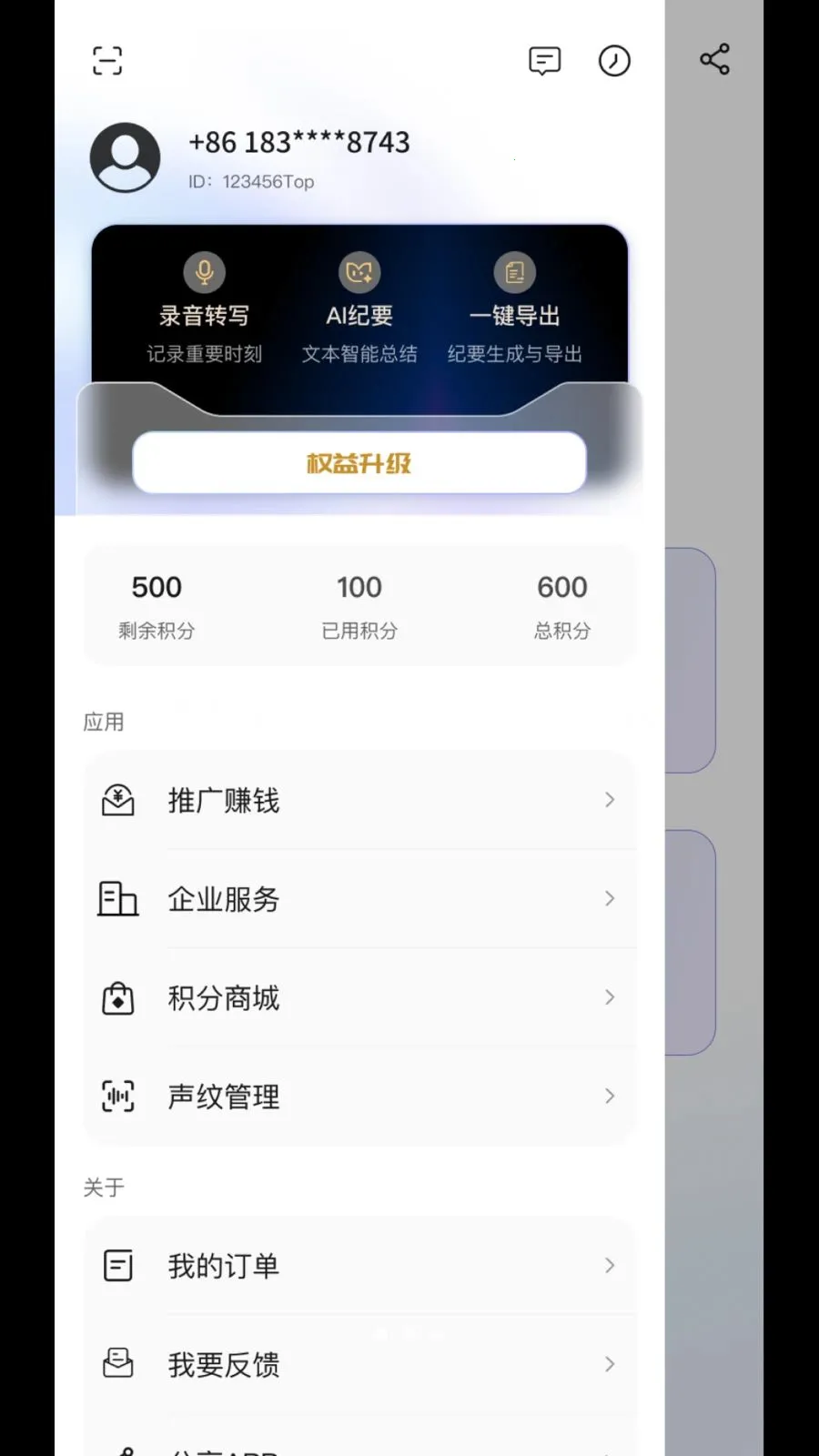Open the messages icon at top right
The height and width of the screenshot is (1456, 819).
pos(543,60)
